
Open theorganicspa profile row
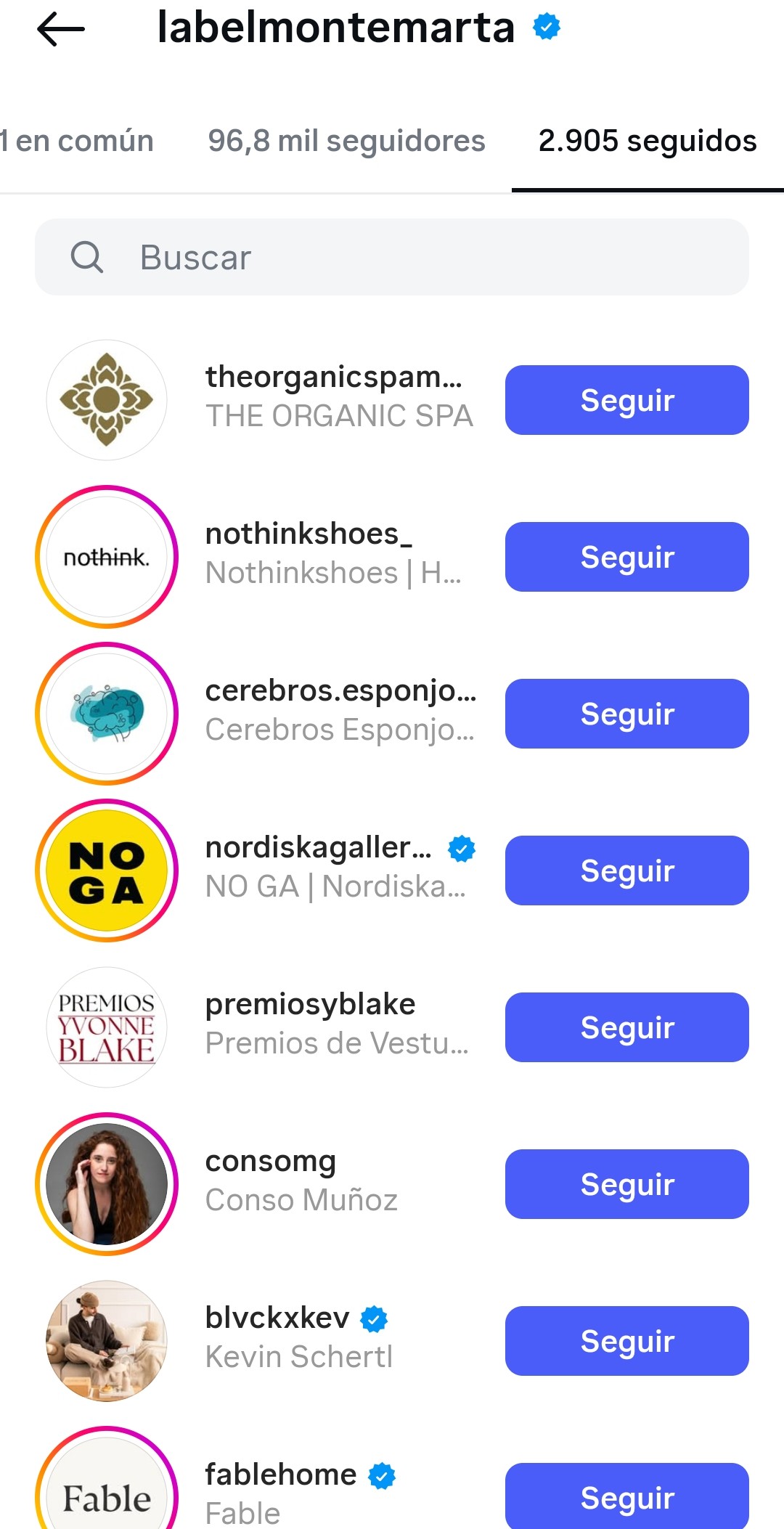338,397
